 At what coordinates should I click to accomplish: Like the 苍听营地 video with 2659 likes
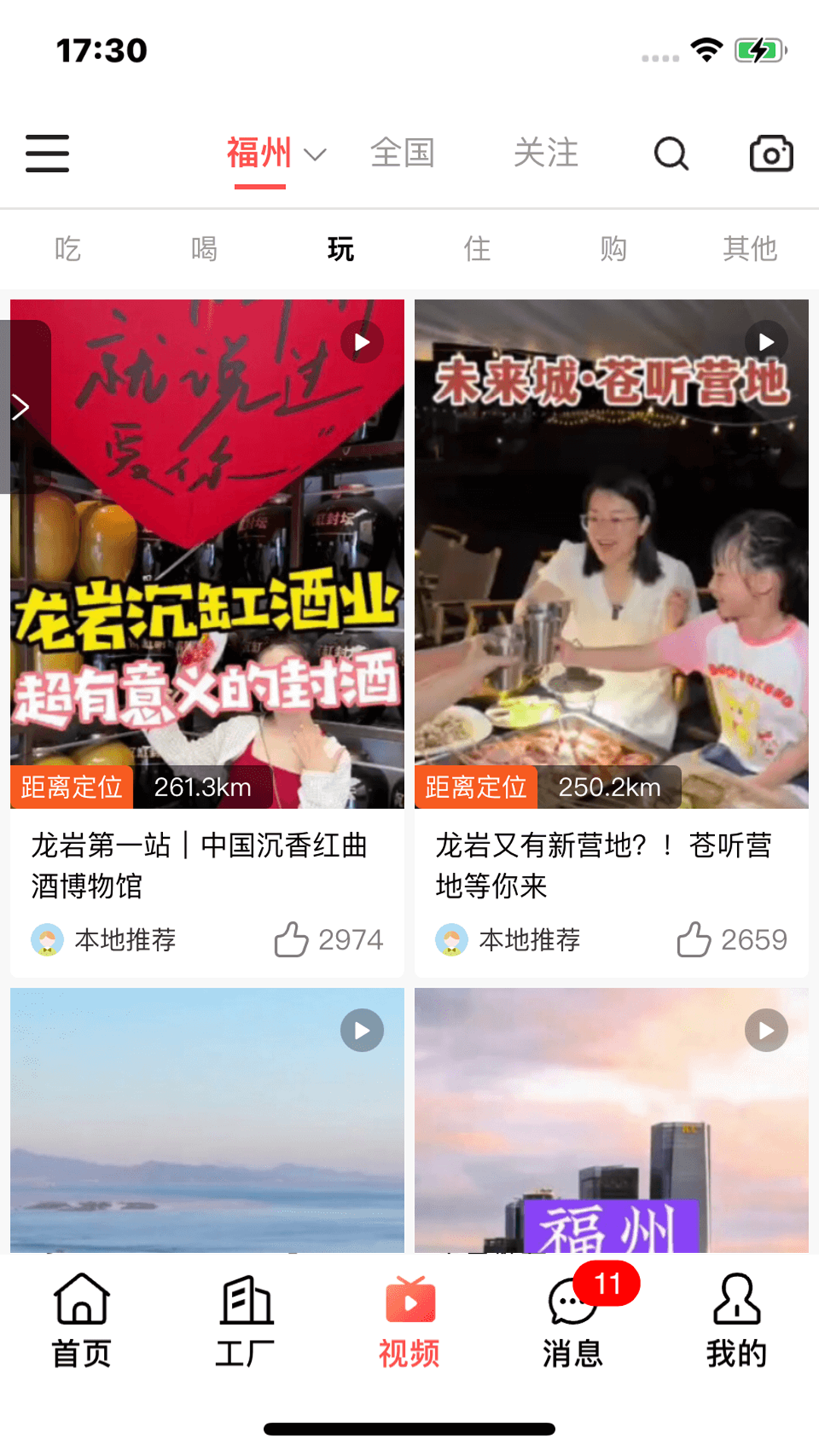tap(695, 940)
